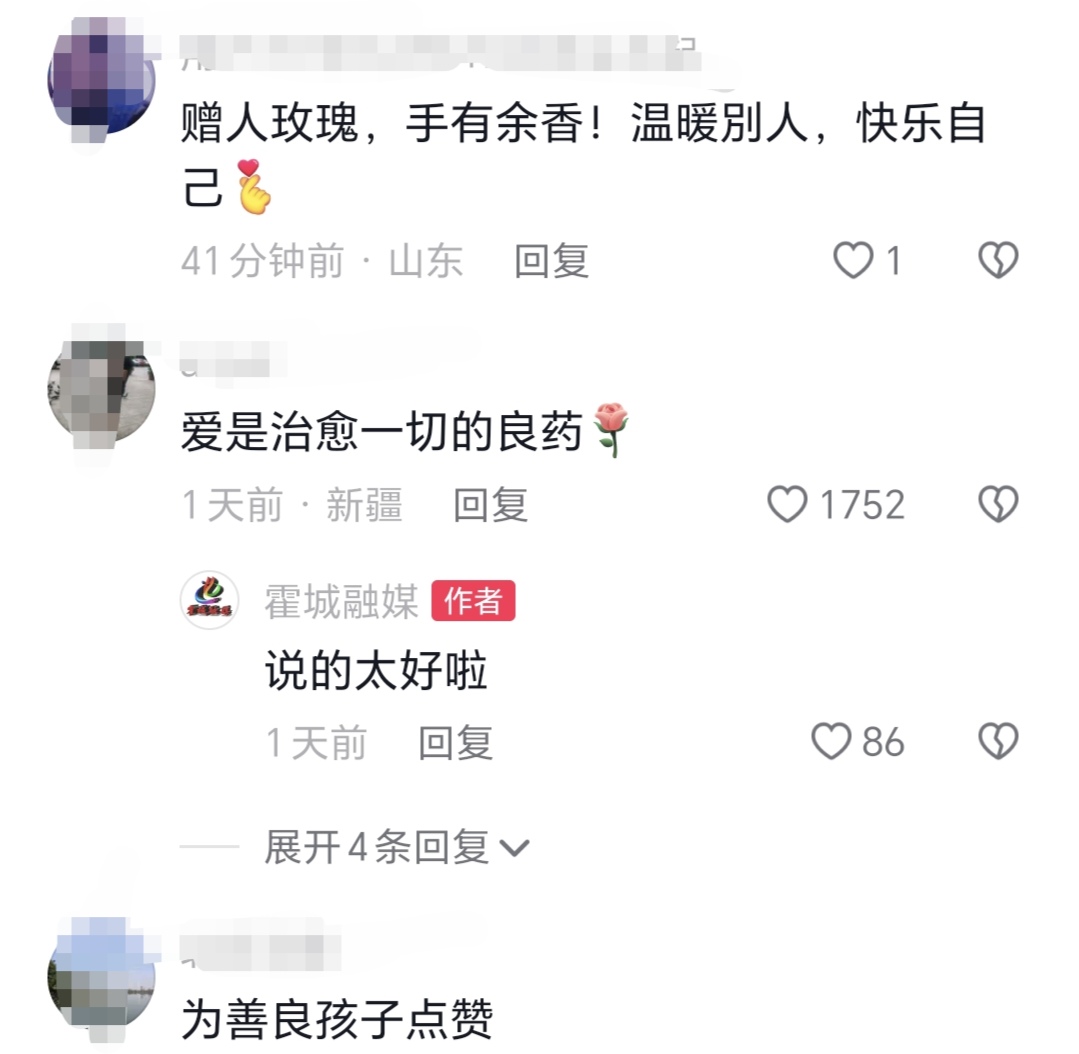Open avatar of the 新疆 commenter
This screenshot has height=1054, width=1079.
click(102, 391)
